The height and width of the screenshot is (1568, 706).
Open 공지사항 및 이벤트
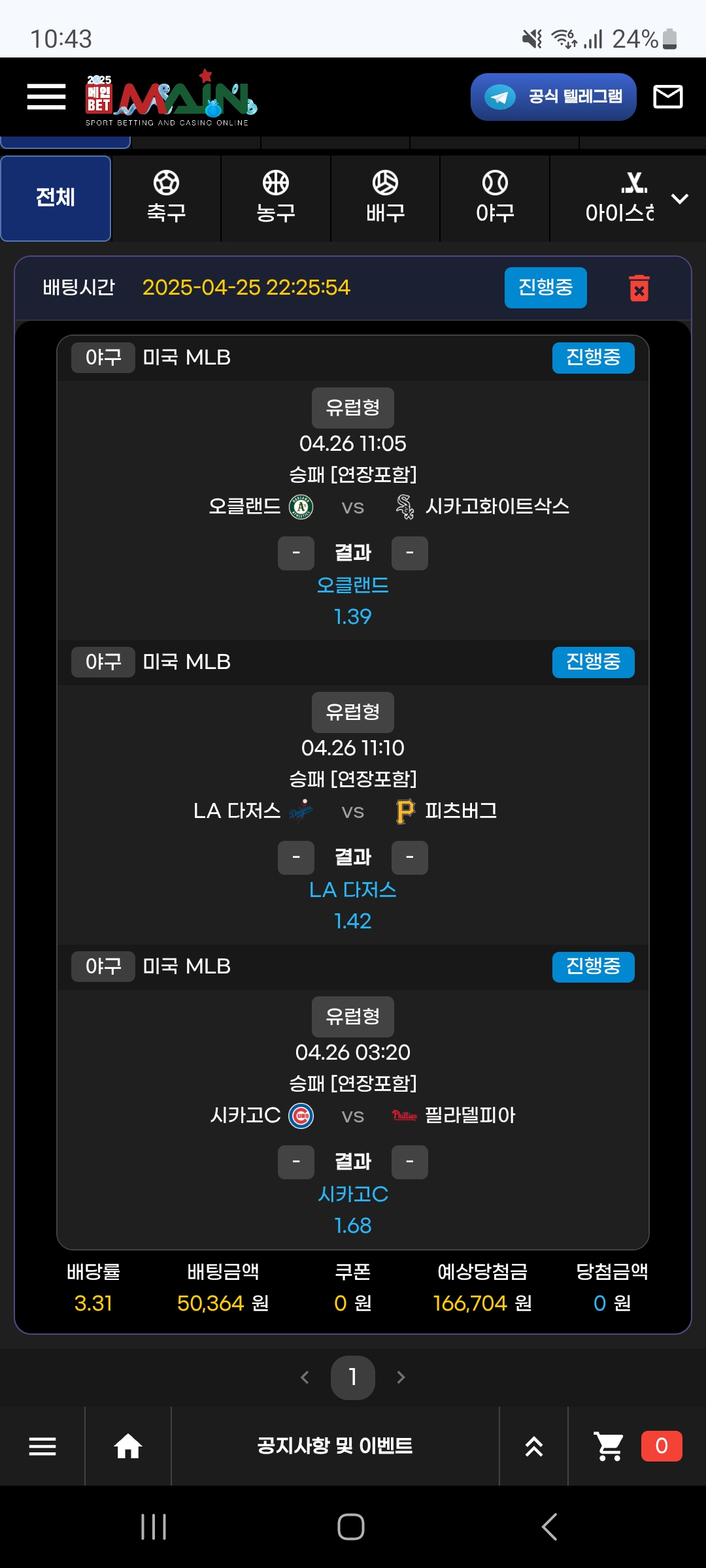[335, 1446]
